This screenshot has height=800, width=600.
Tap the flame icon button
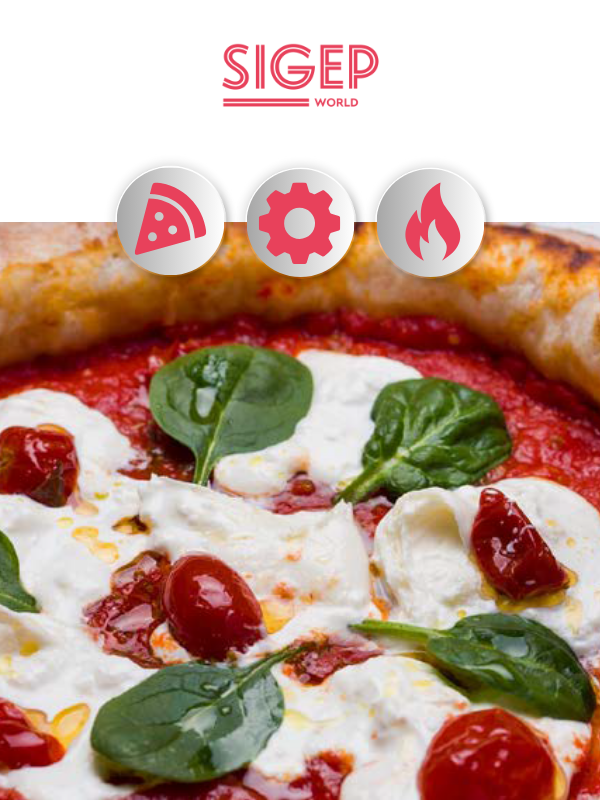coord(430,222)
